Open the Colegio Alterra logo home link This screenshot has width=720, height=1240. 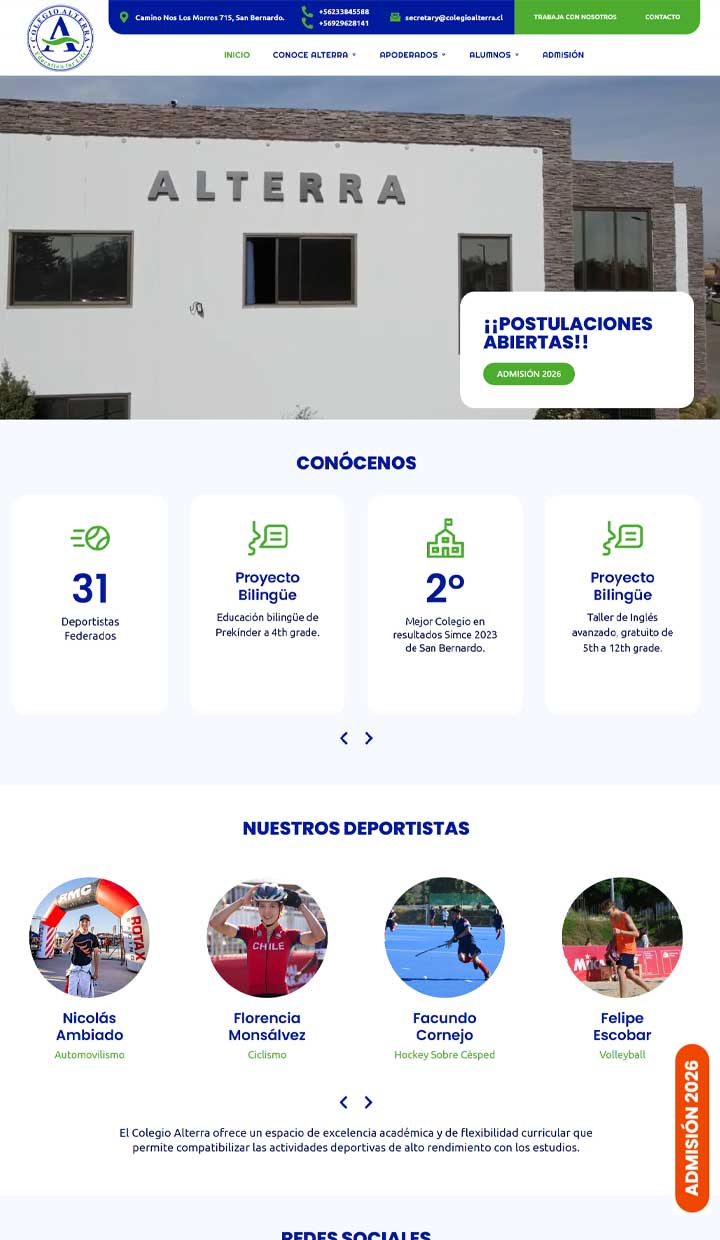tap(60, 38)
